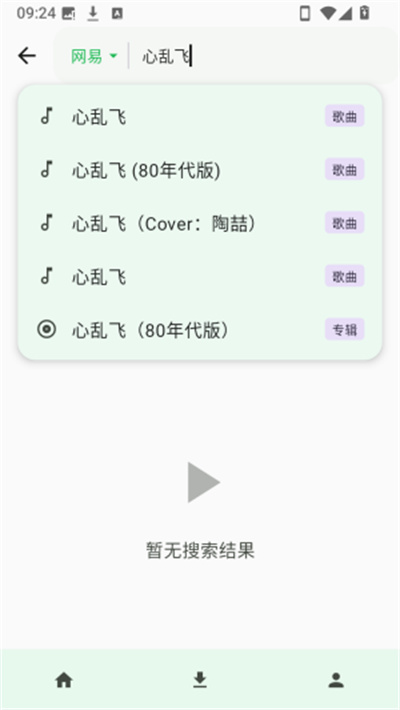This screenshot has width=400, height=710.
Task: Go back using the arrow icon
Action: click(27, 56)
